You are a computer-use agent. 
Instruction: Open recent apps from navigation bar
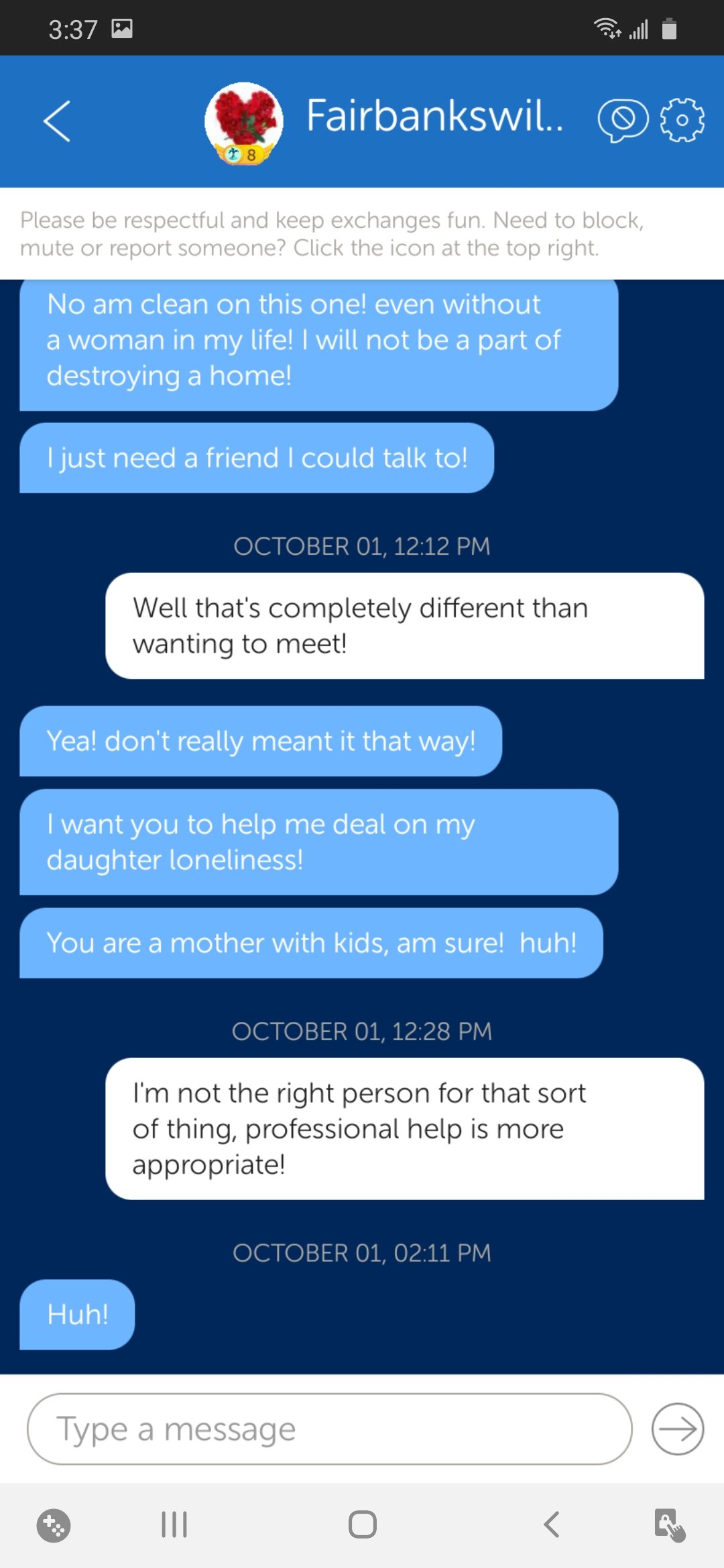174,1524
